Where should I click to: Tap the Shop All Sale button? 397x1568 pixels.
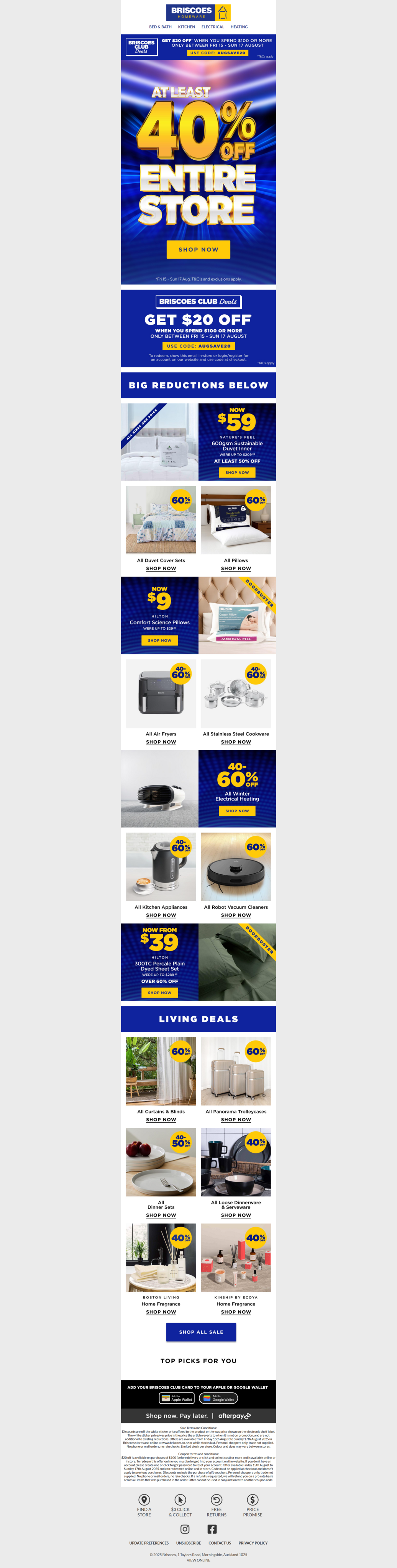coord(201,1332)
